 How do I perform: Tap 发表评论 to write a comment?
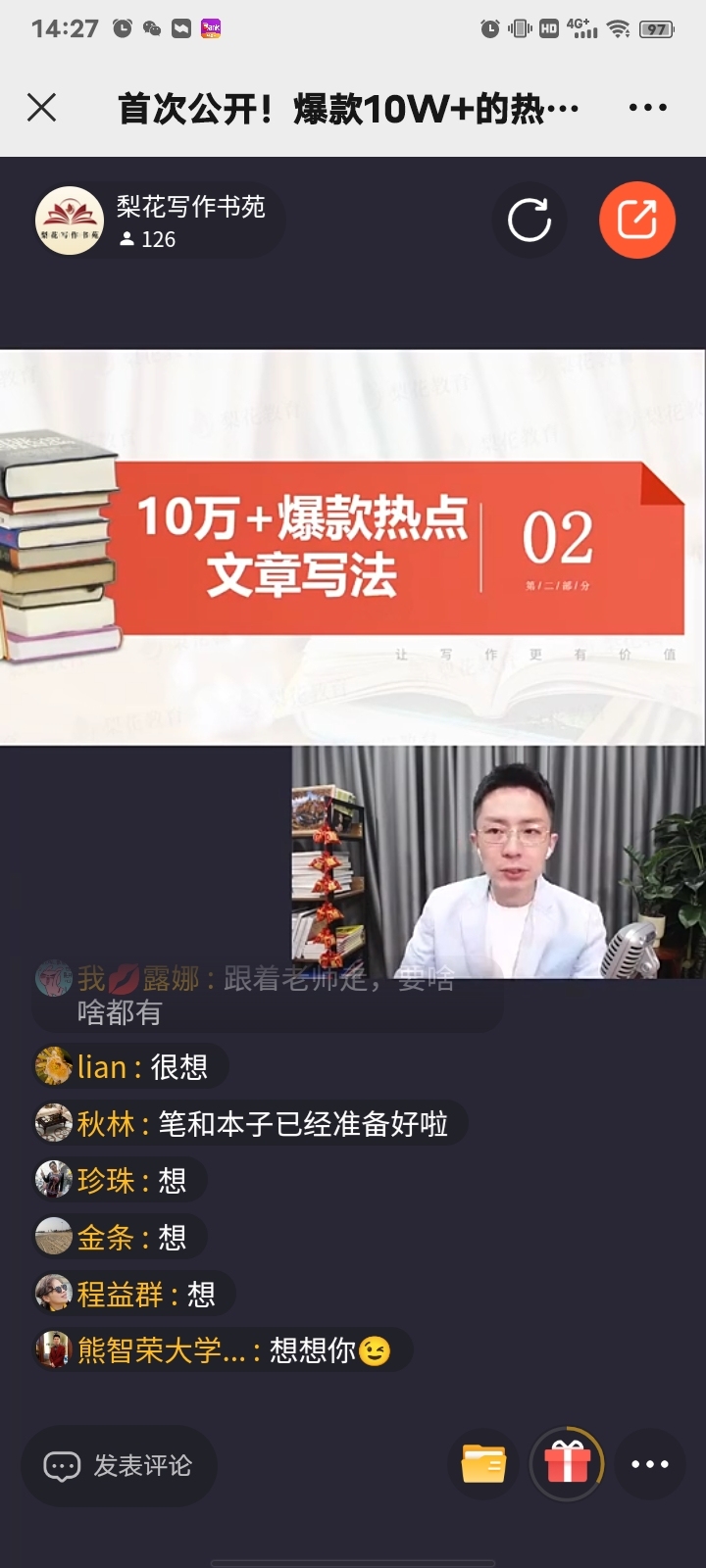[x=119, y=1465]
